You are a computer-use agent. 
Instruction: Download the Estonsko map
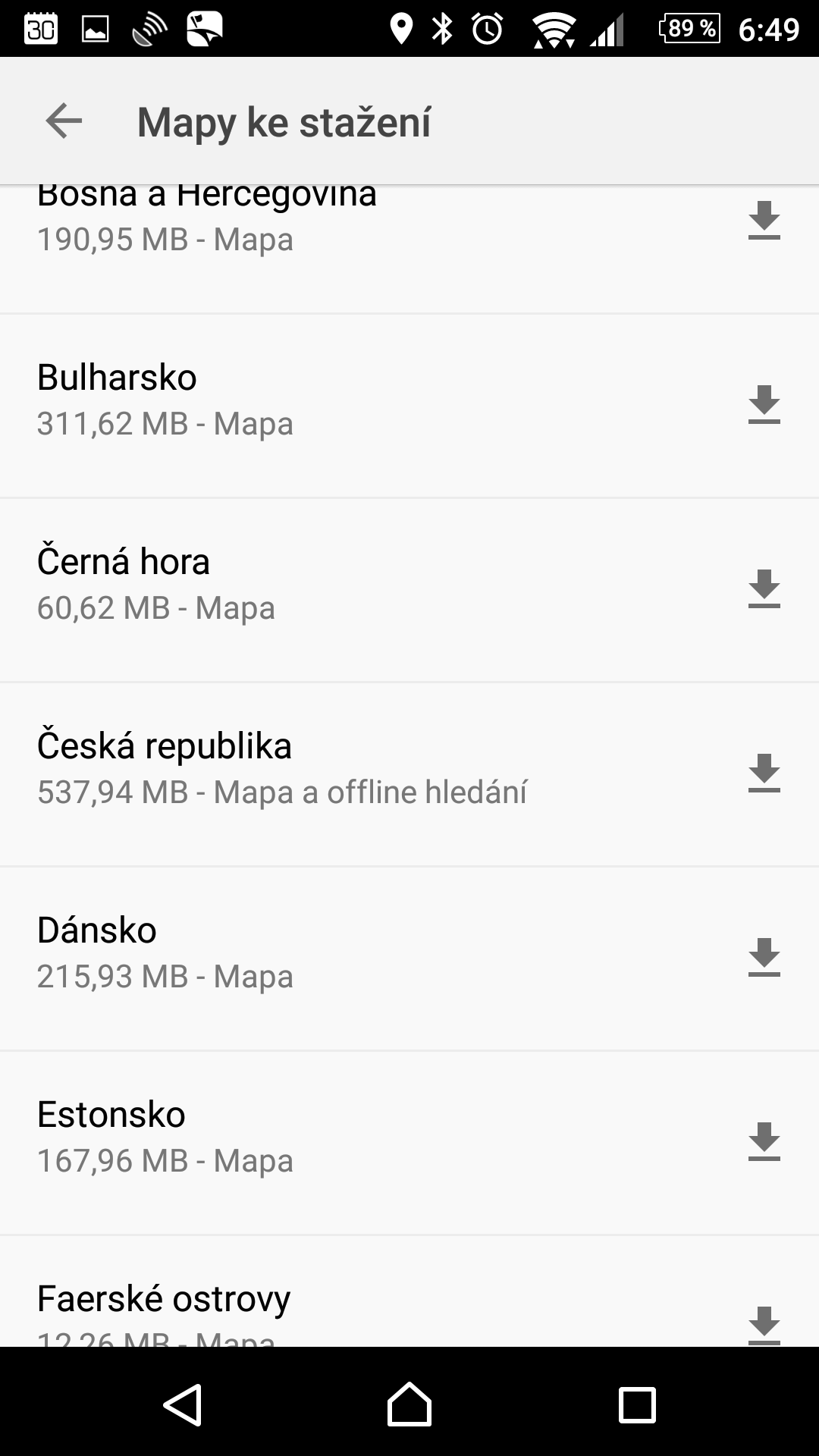[x=764, y=1142]
